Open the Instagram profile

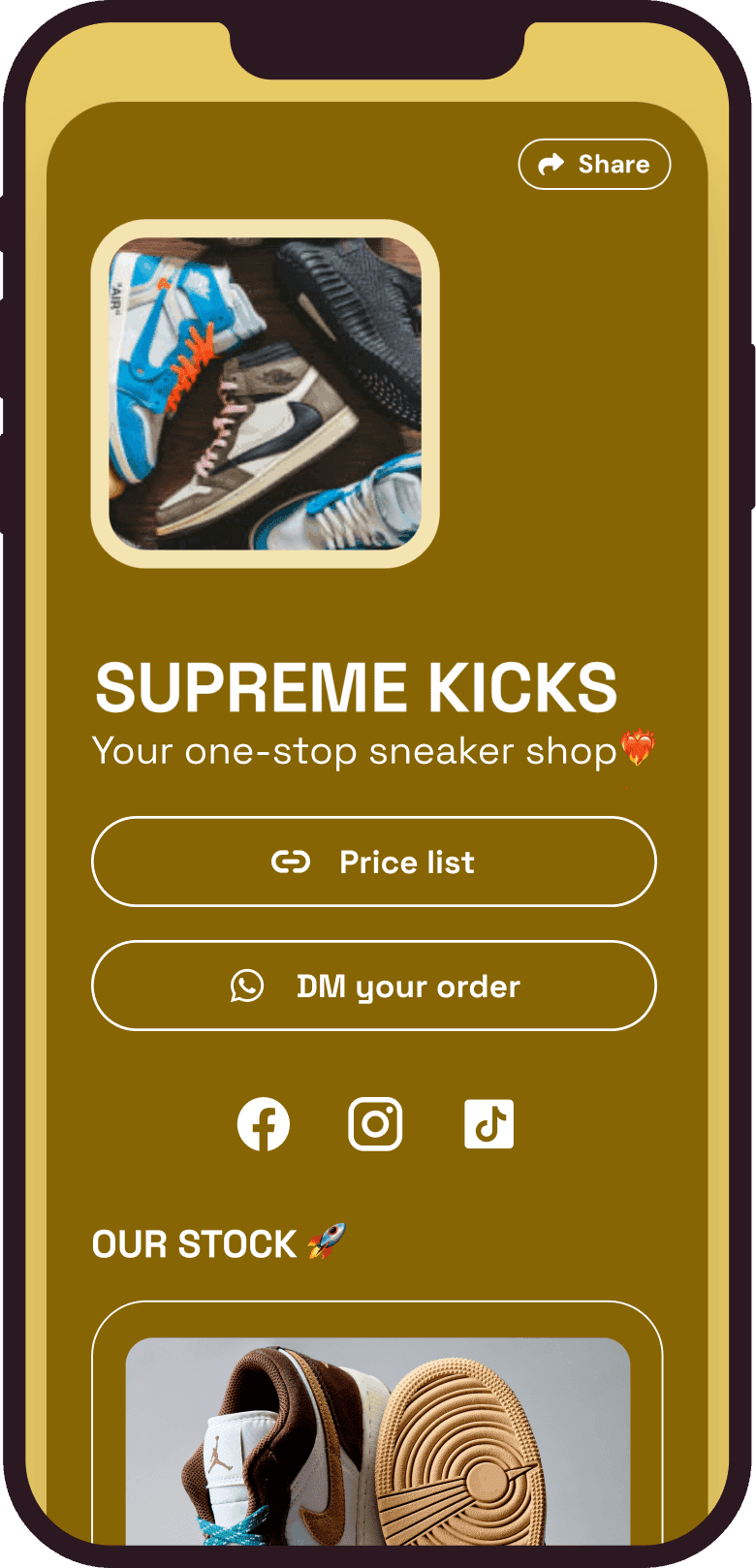tap(375, 1124)
